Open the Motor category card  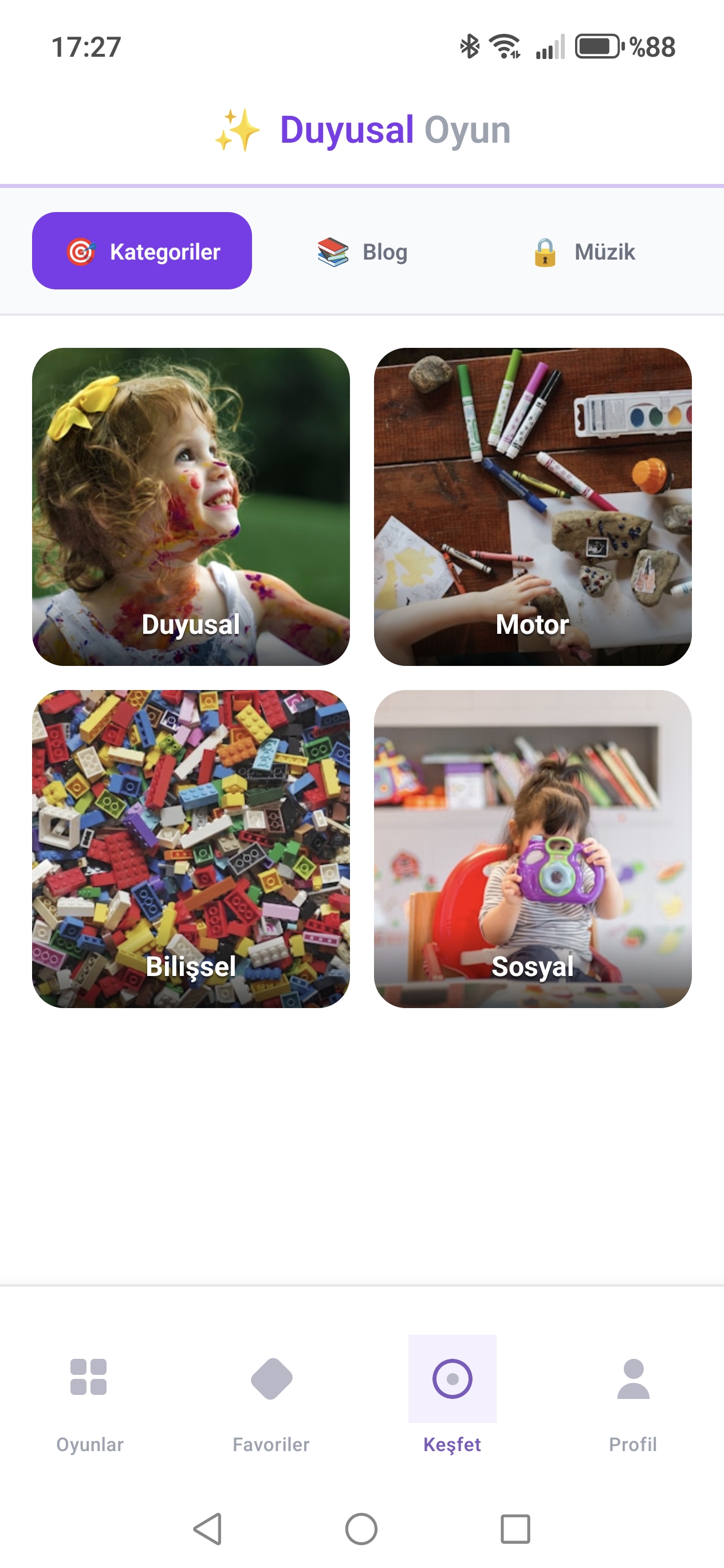532,507
